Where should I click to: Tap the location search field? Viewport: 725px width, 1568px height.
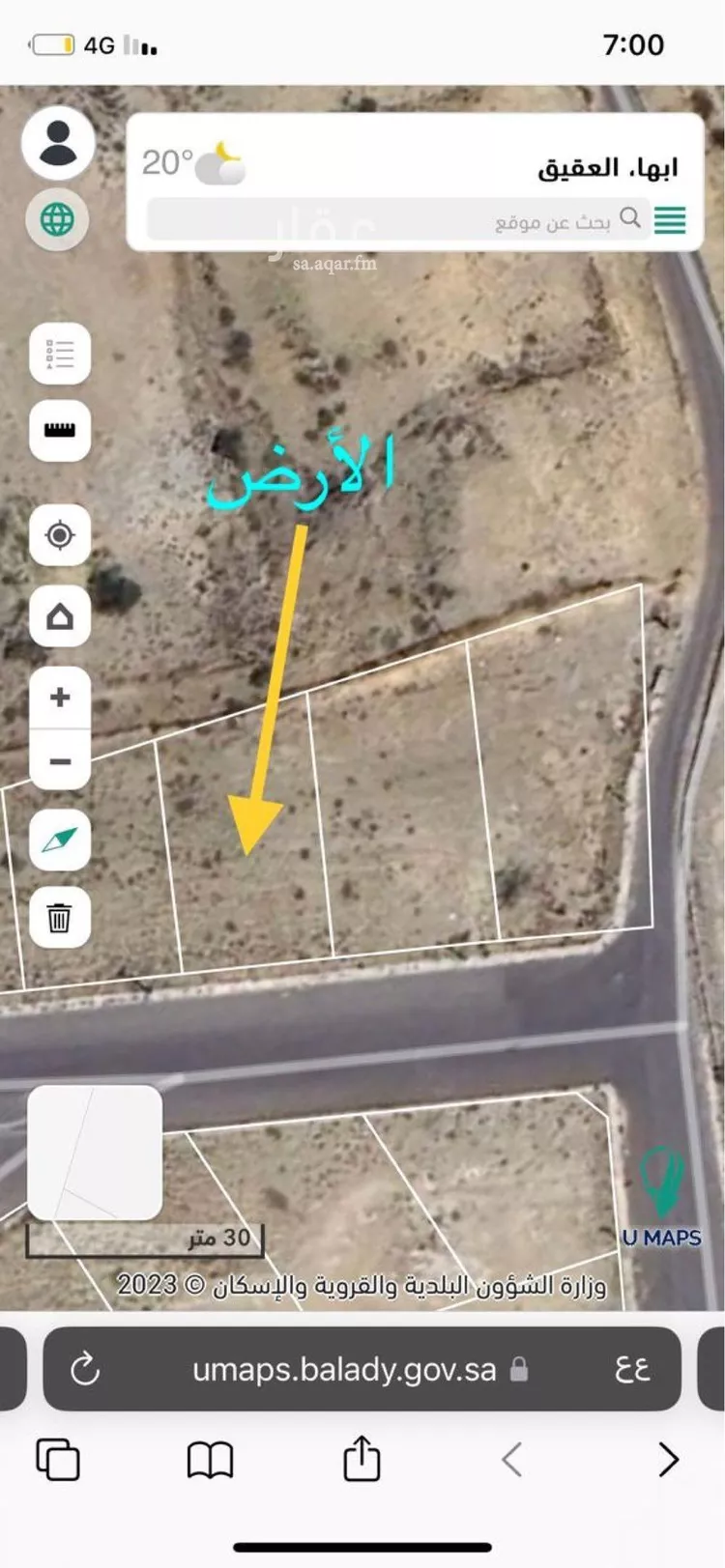[387, 221]
